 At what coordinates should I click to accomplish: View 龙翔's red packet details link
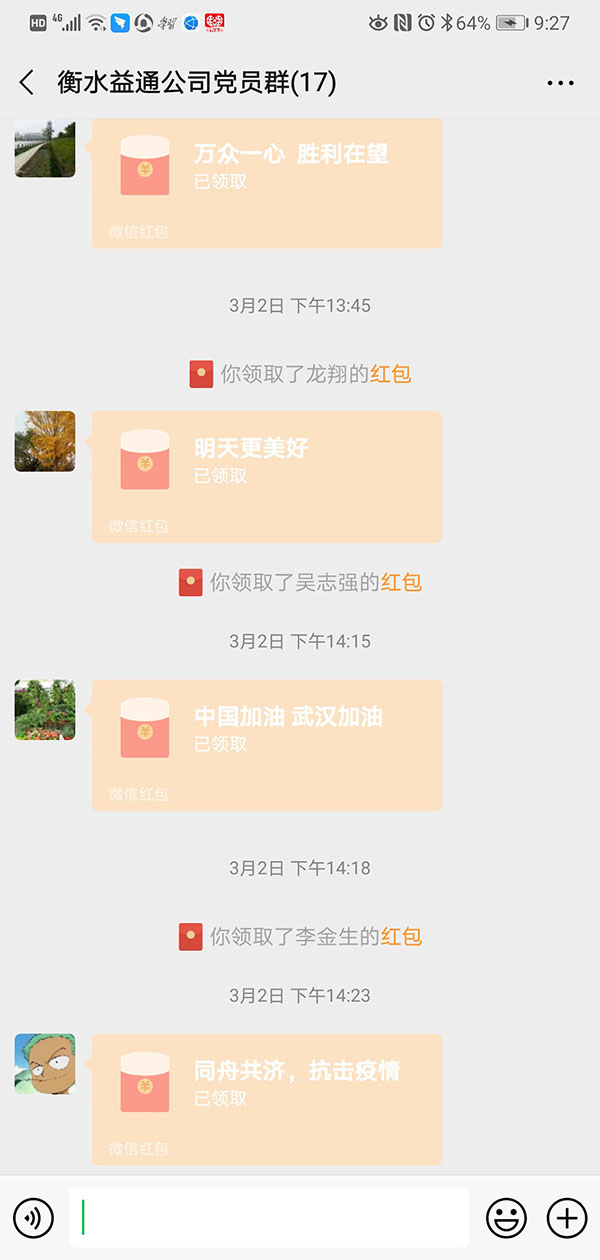(391, 375)
